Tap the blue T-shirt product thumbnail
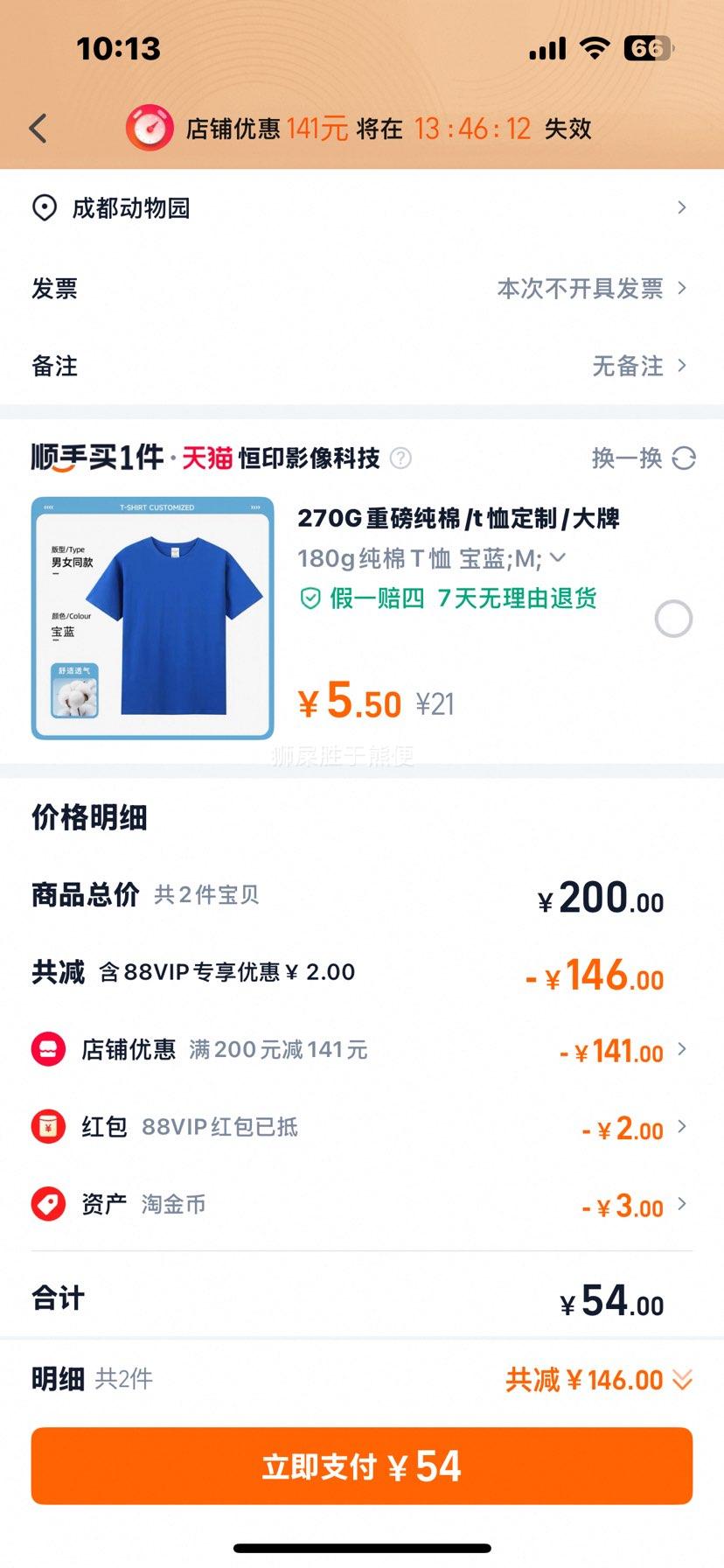724x1568 pixels. [153, 618]
